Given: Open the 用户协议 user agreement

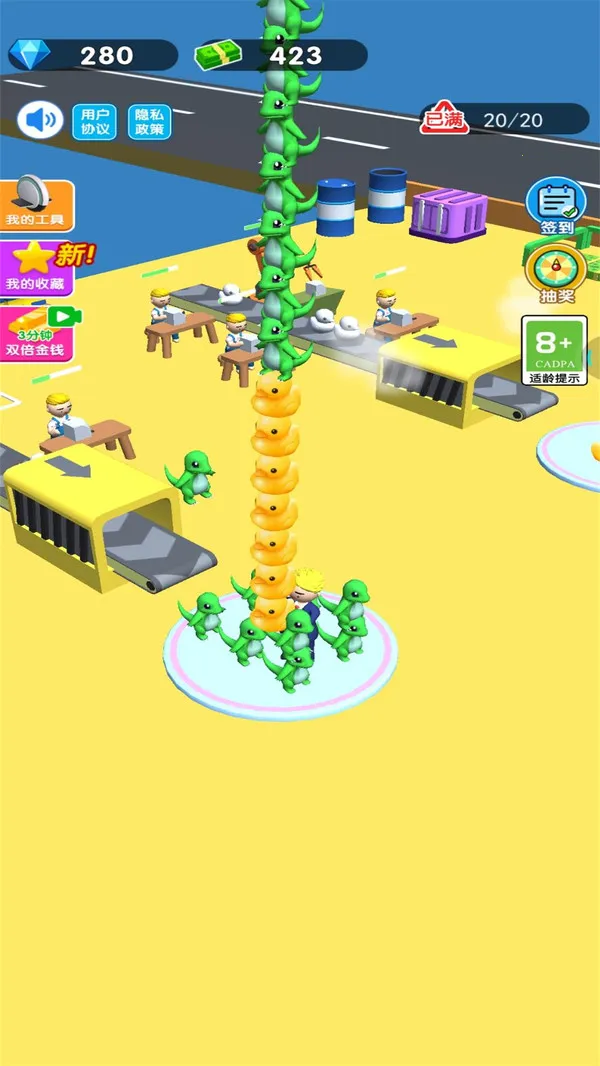Looking at the screenshot, I should 95,121.
